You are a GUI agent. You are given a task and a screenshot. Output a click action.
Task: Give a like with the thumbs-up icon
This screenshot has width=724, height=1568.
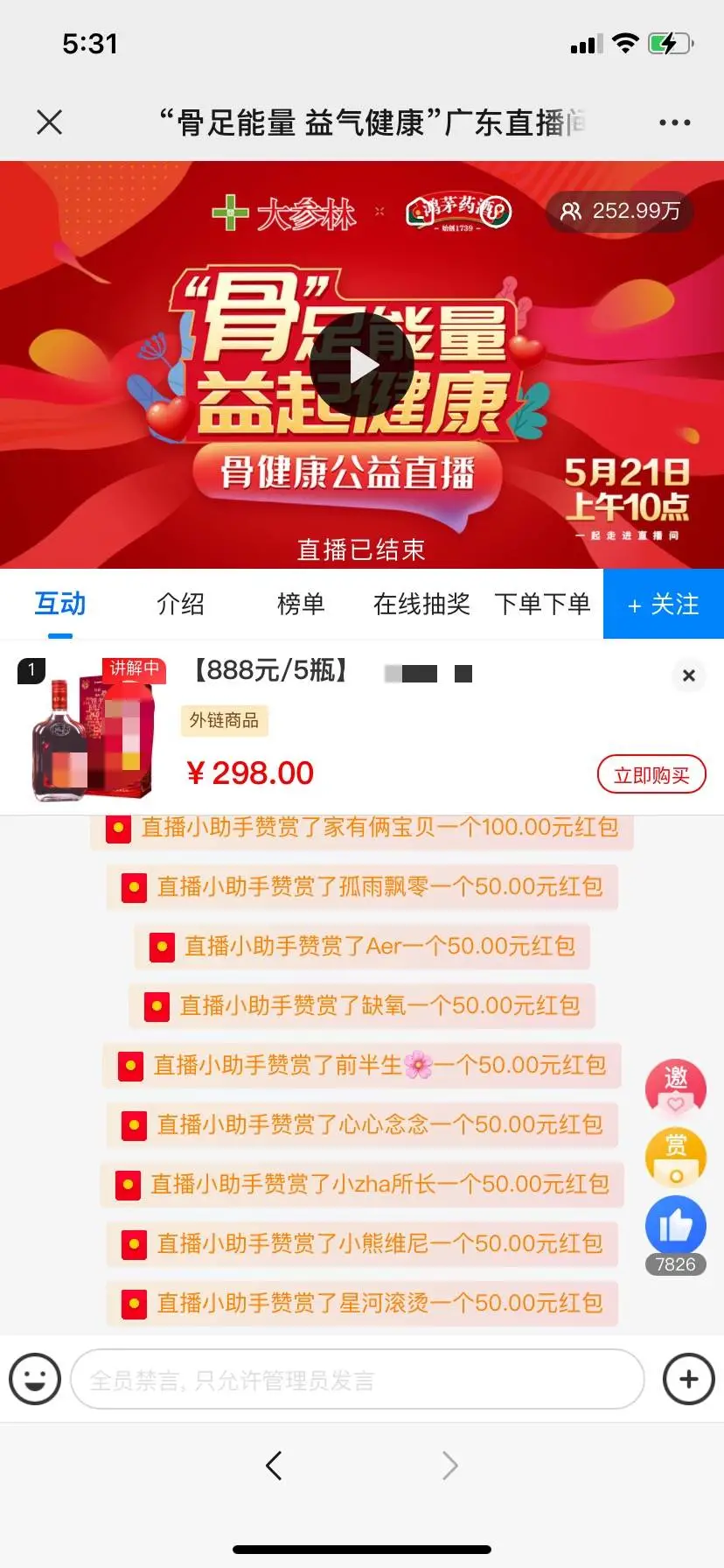(675, 1227)
